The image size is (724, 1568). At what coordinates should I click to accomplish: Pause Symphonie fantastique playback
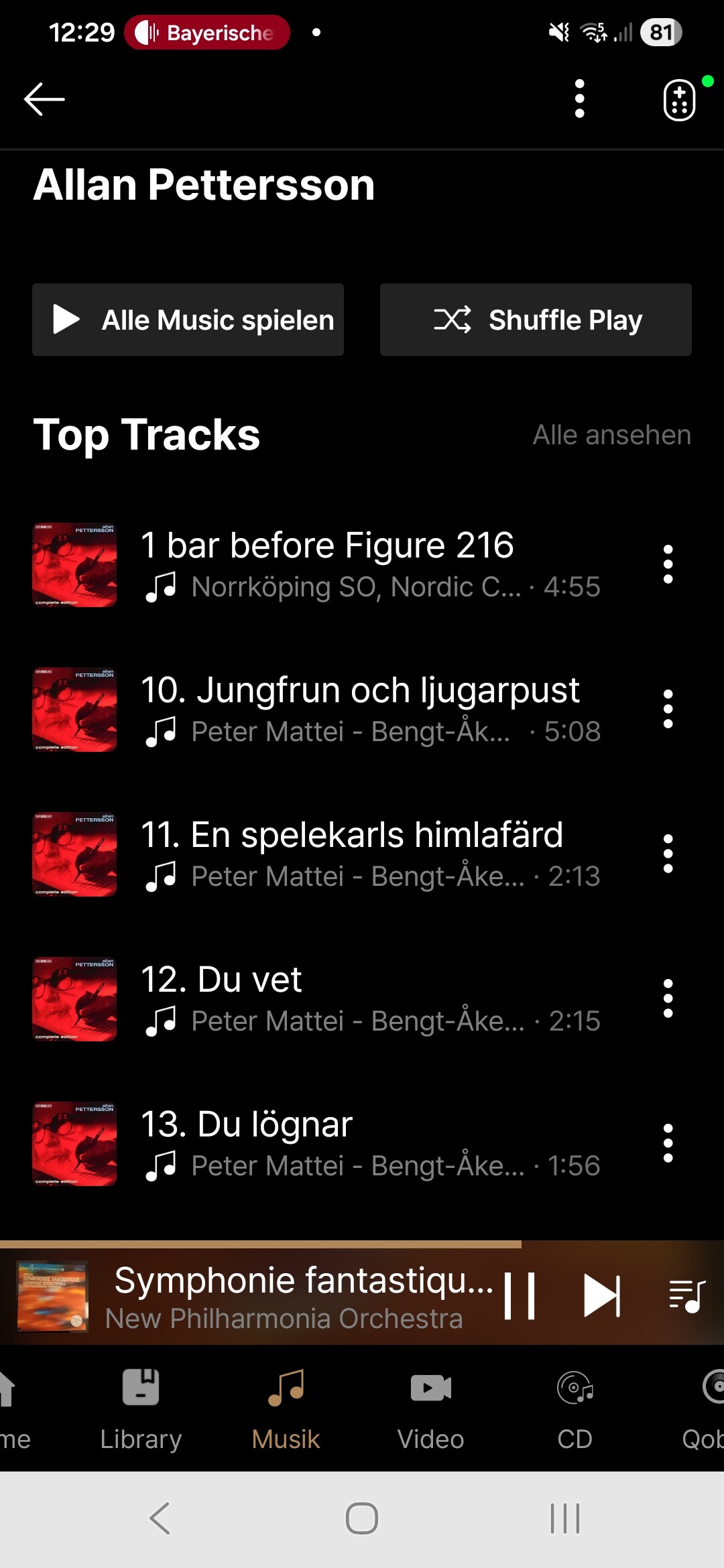click(x=520, y=1296)
